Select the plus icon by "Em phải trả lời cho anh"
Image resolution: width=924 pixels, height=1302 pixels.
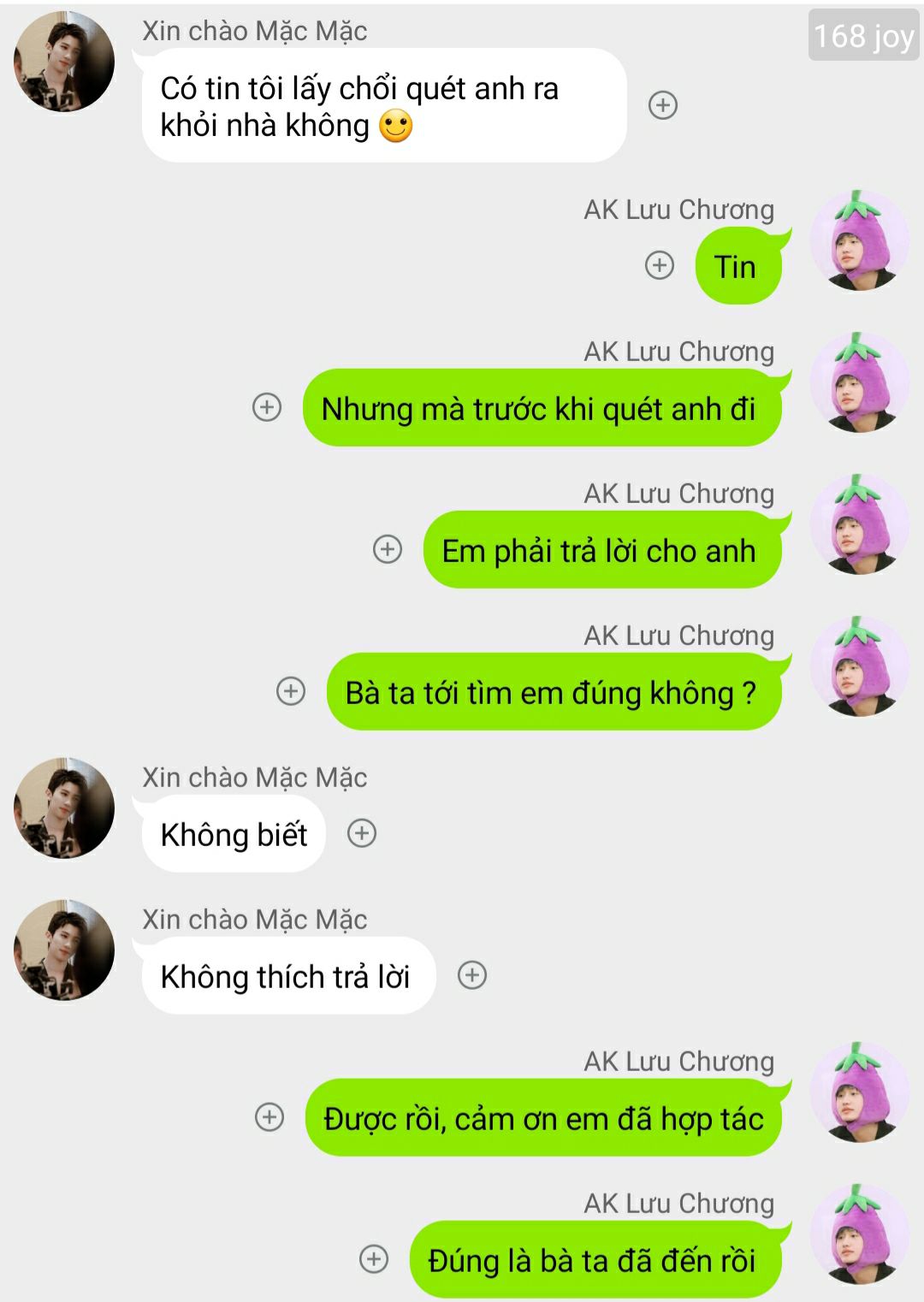point(388,549)
